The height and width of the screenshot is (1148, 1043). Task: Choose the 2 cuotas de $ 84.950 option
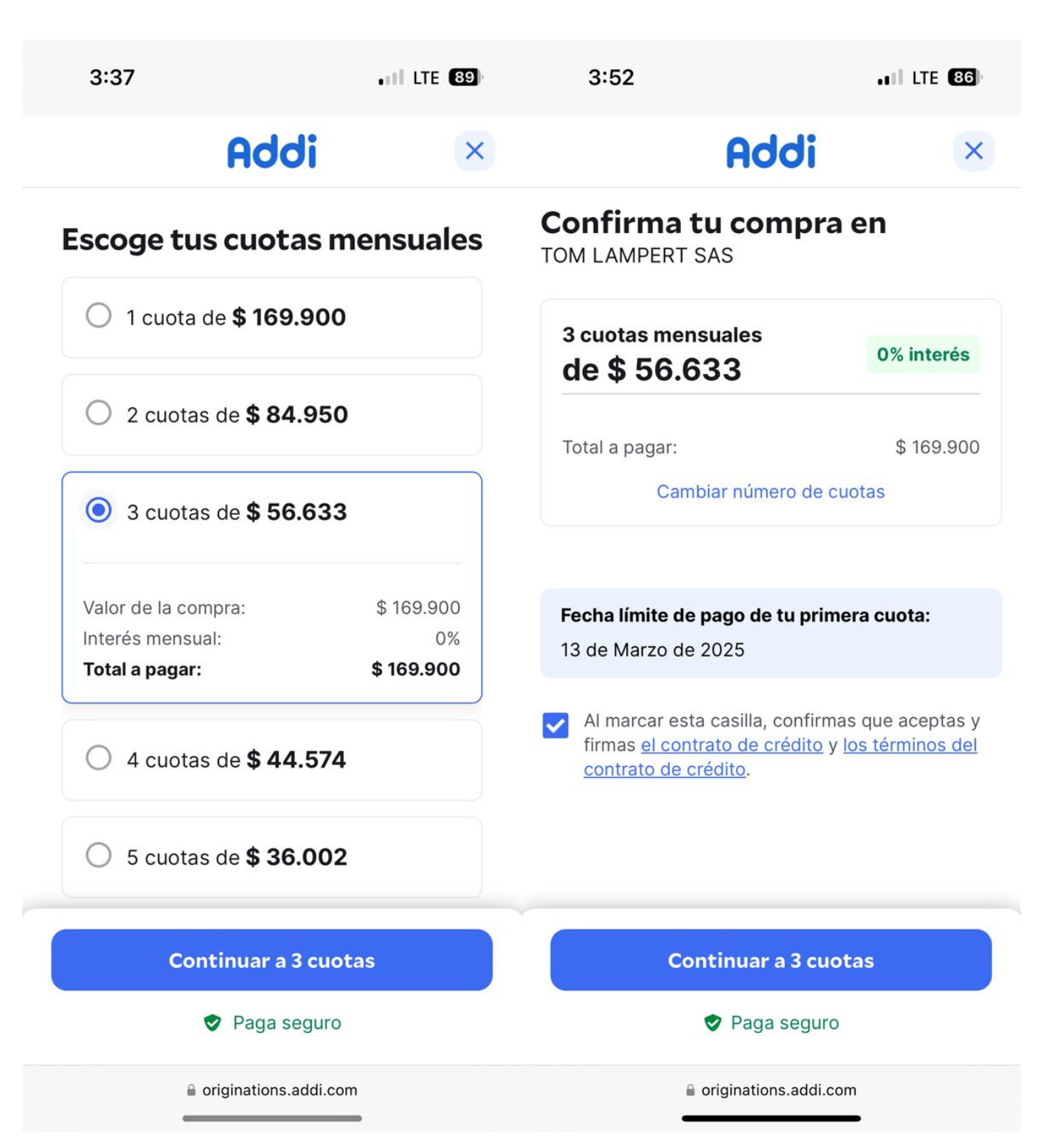pos(99,413)
